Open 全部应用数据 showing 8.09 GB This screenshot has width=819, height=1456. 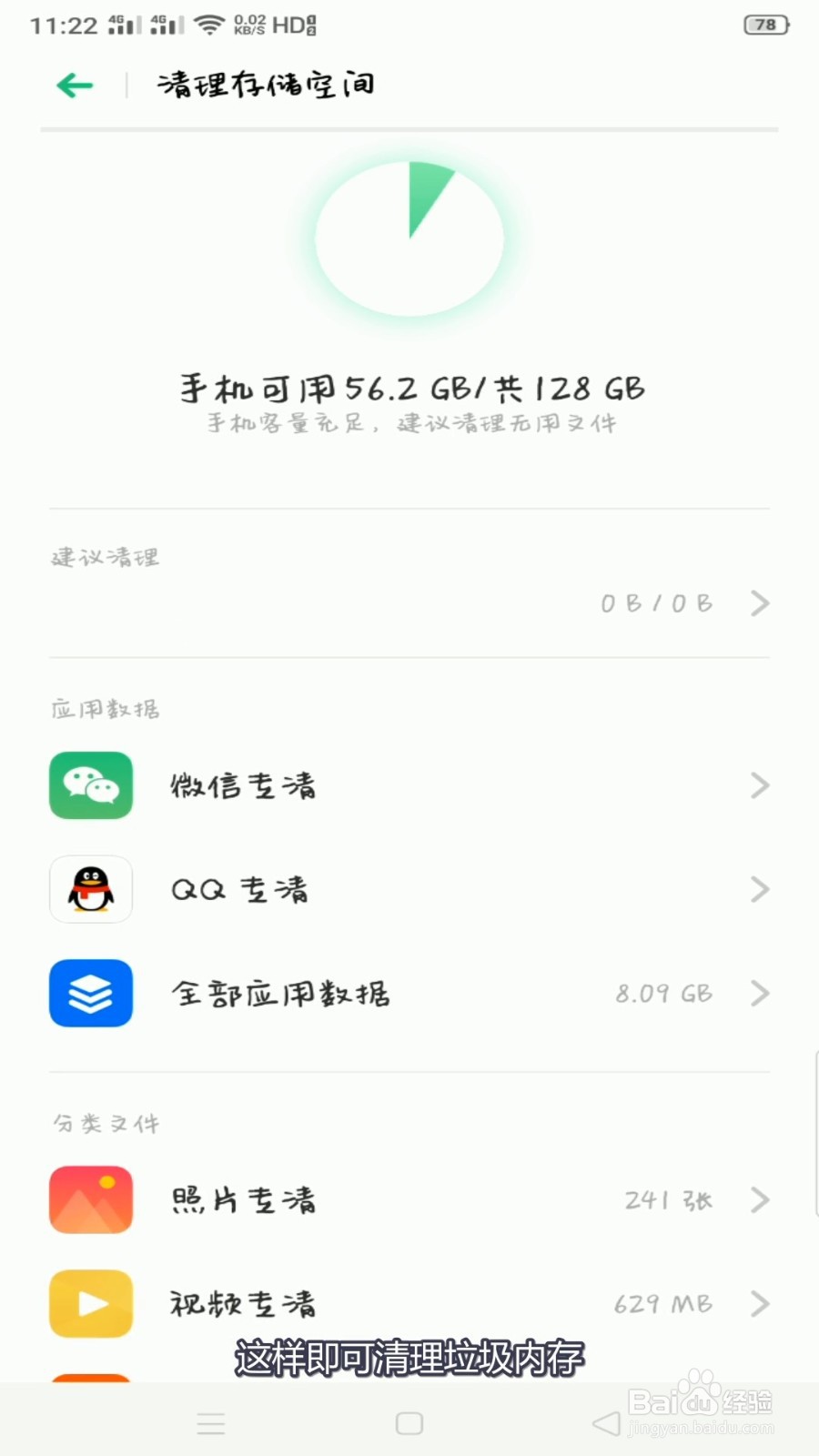[x=409, y=993]
